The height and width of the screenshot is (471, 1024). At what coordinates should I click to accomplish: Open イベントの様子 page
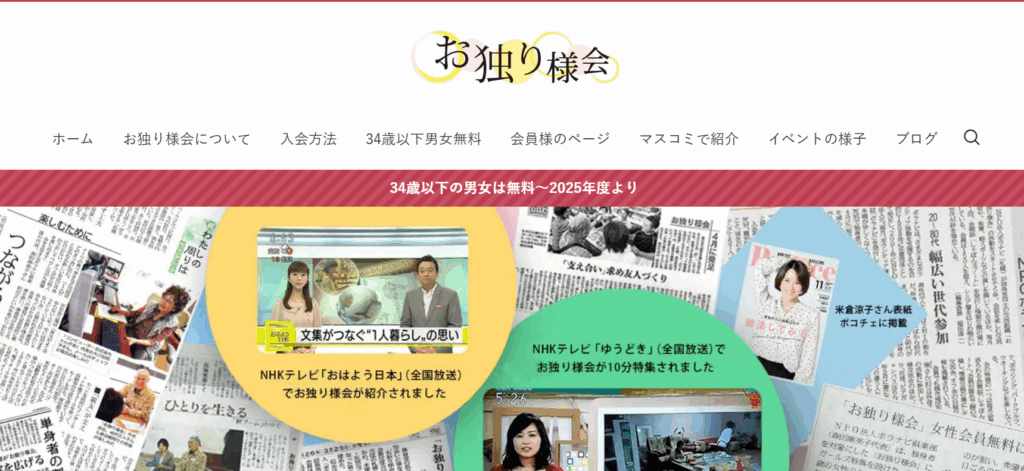[x=817, y=139]
